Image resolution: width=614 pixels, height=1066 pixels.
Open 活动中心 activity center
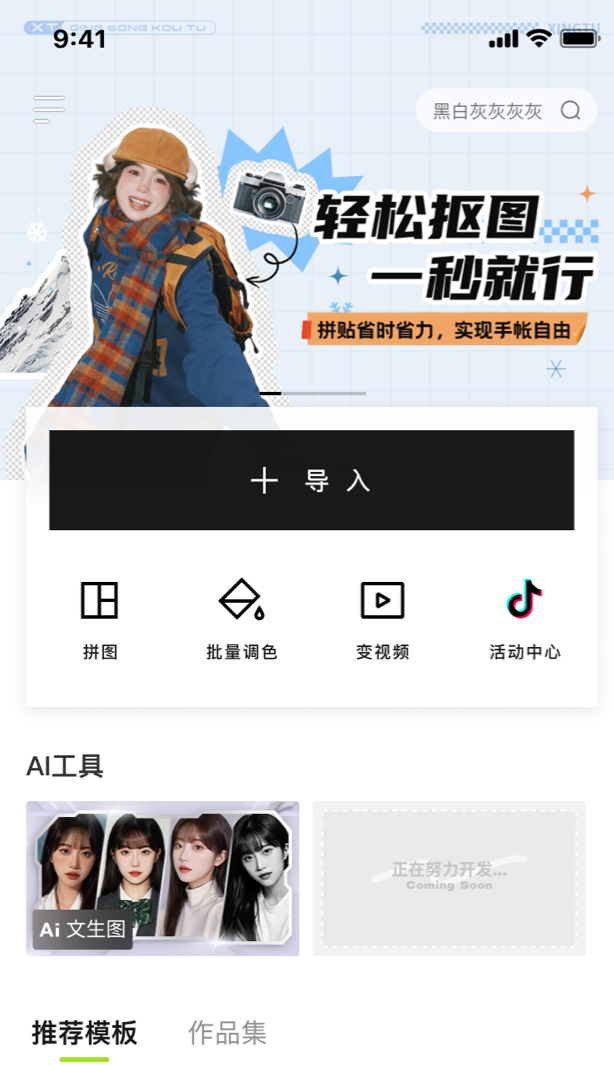pos(524,620)
